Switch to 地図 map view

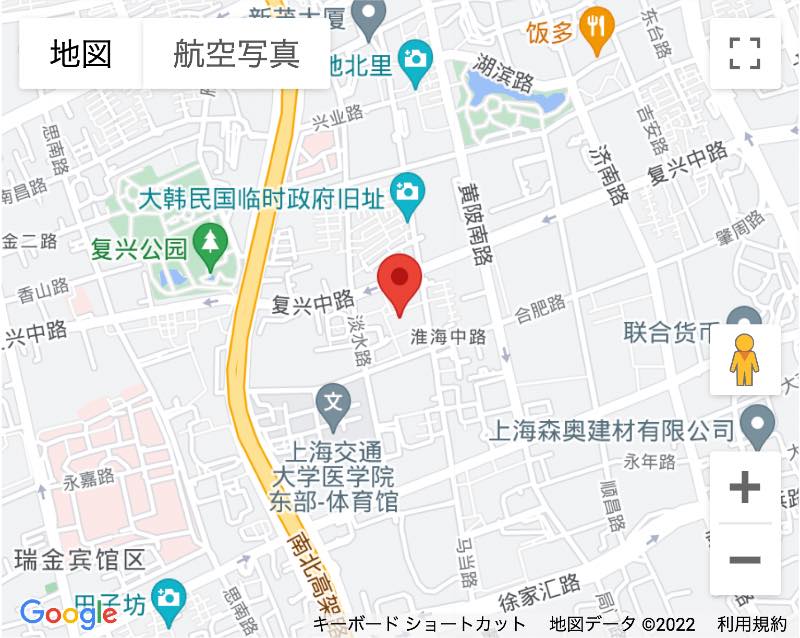tap(81, 53)
